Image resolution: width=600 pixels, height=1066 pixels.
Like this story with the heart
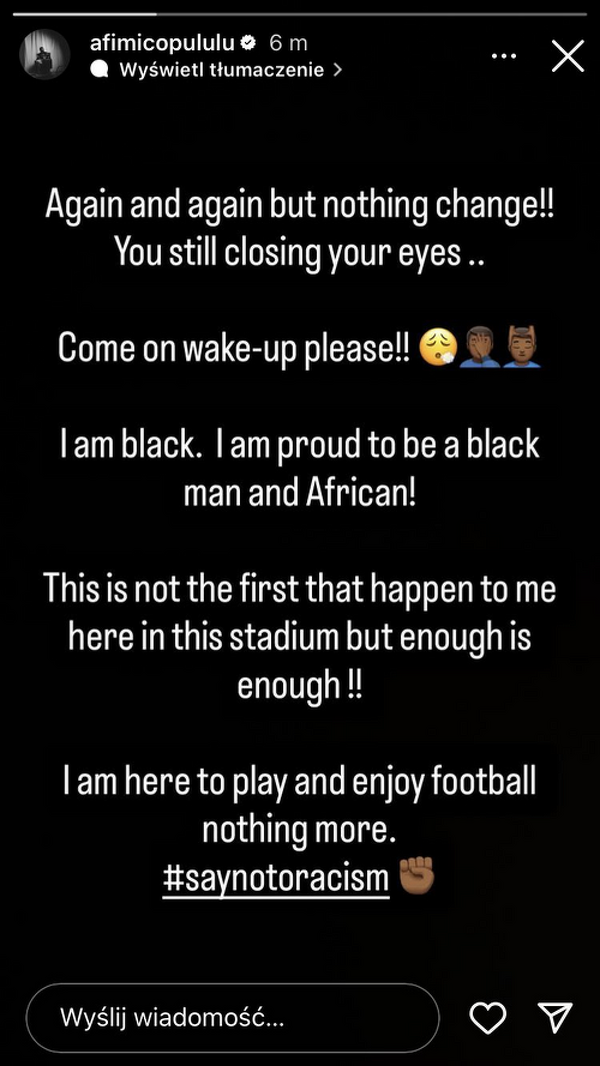488,1018
